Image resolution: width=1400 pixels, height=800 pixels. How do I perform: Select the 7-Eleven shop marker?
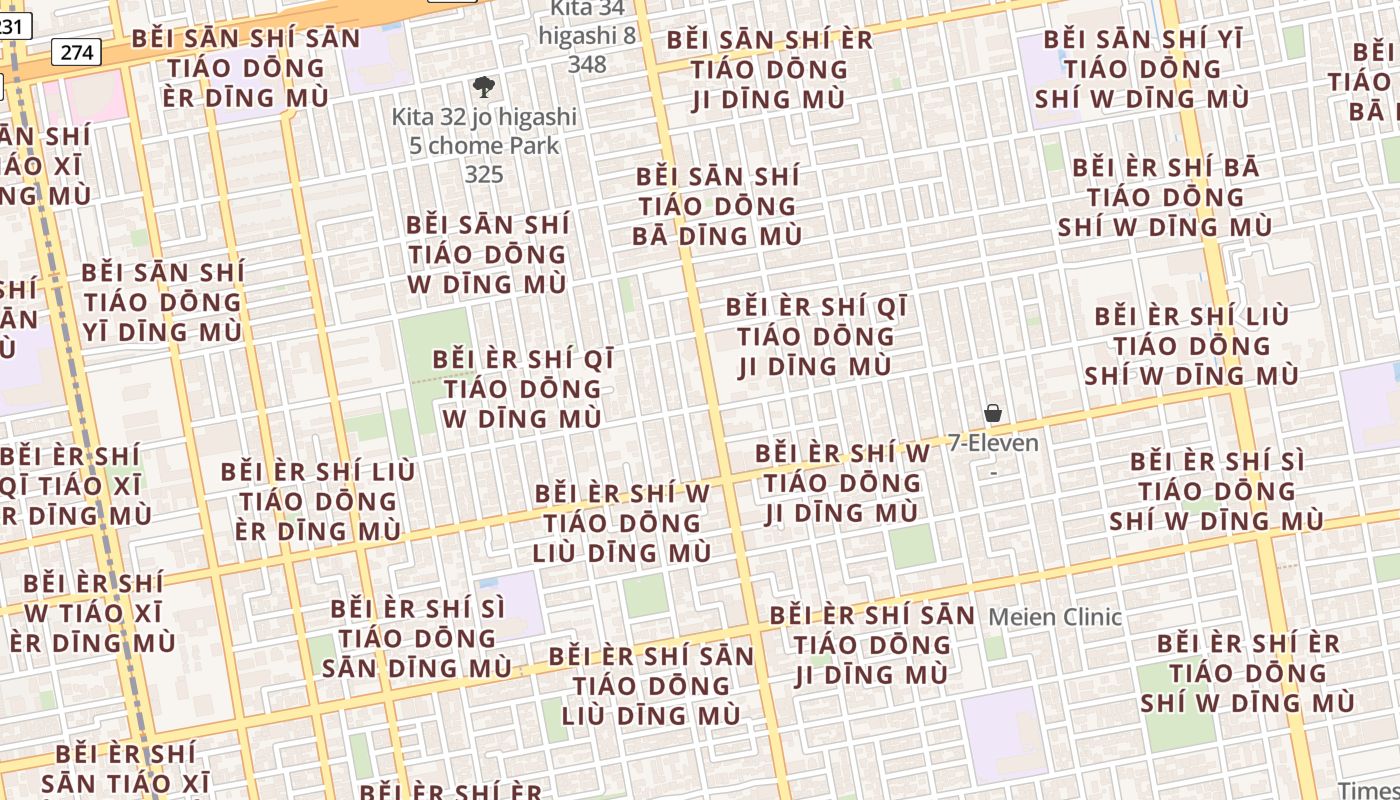(x=993, y=413)
